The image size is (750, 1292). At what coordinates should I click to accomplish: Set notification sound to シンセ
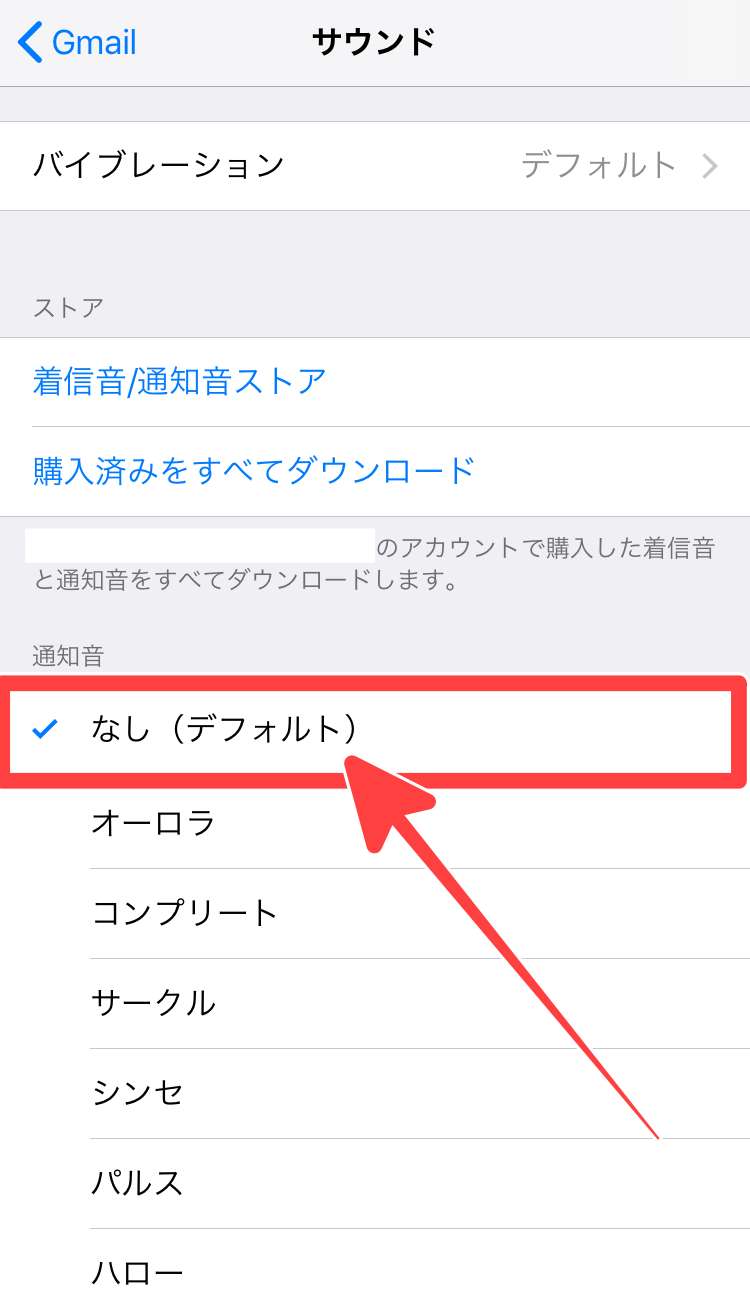pyautogui.click(x=138, y=1093)
